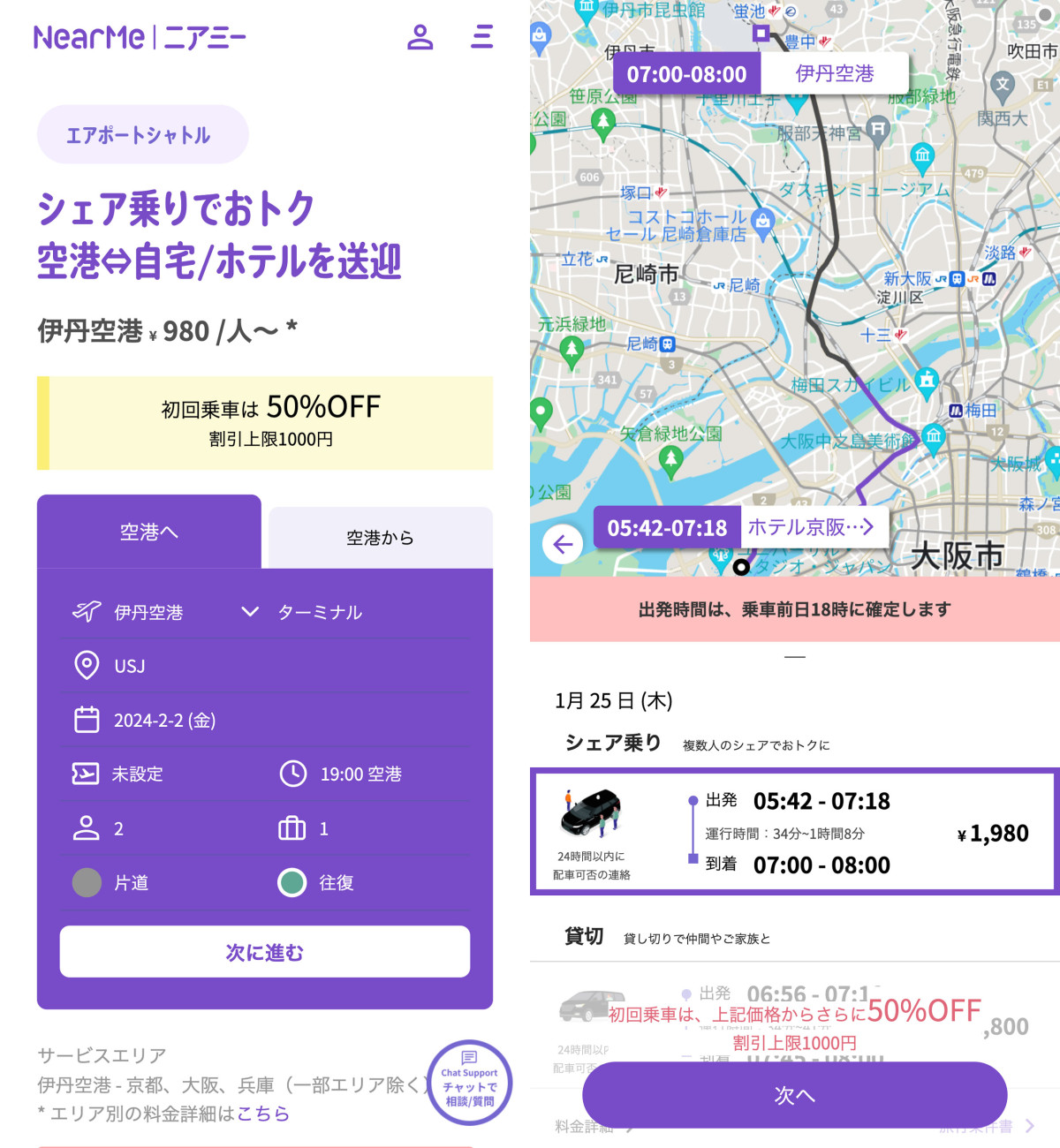The image size is (1060, 1148).
Task: Change the passenger count of 2
Action: coord(118,828)
